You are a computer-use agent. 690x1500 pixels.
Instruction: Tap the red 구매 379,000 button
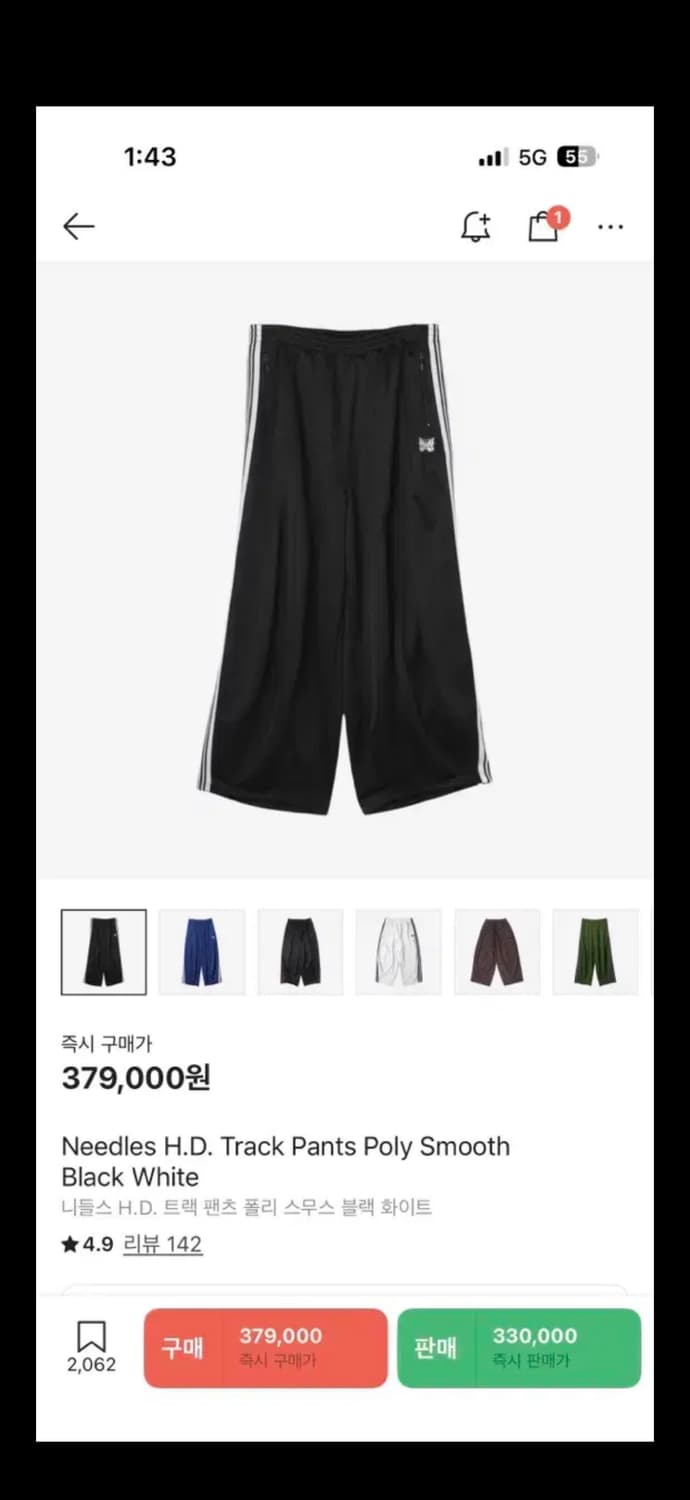click(265, 1347)
